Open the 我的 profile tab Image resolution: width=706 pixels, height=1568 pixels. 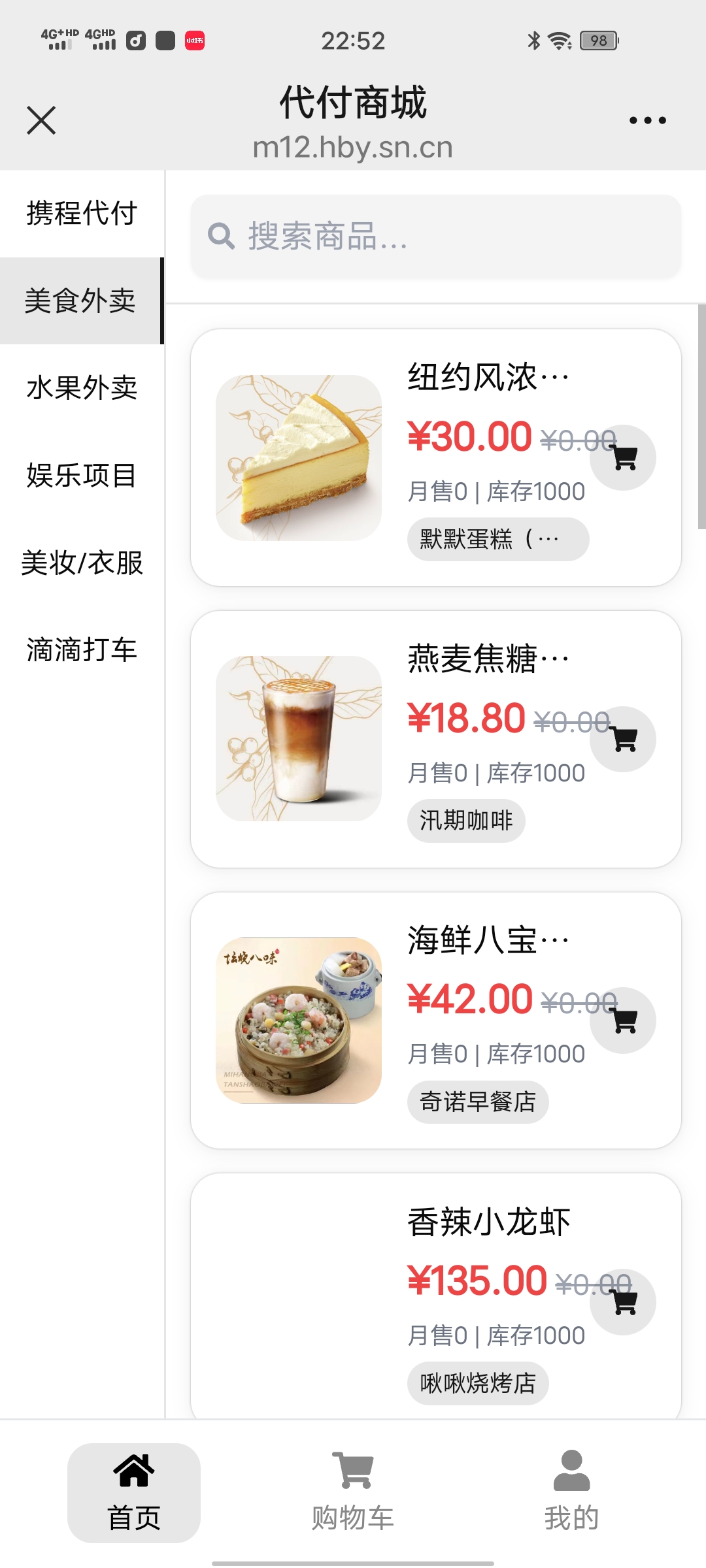(x=571, y=1493)
